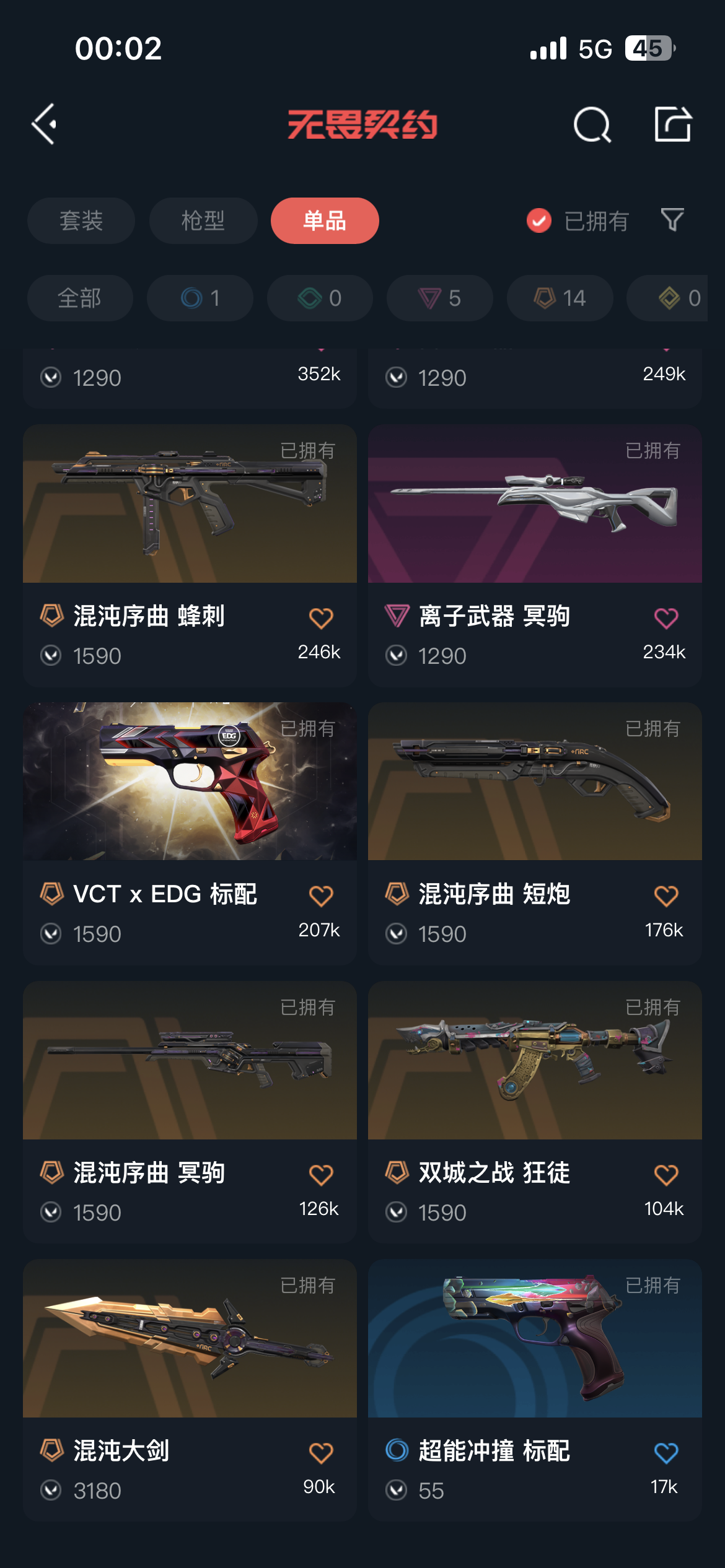Viewport: 725px width, 1568px height.
Task: Uncheck the 已拥有 owned filter
Action: point(539,220)
